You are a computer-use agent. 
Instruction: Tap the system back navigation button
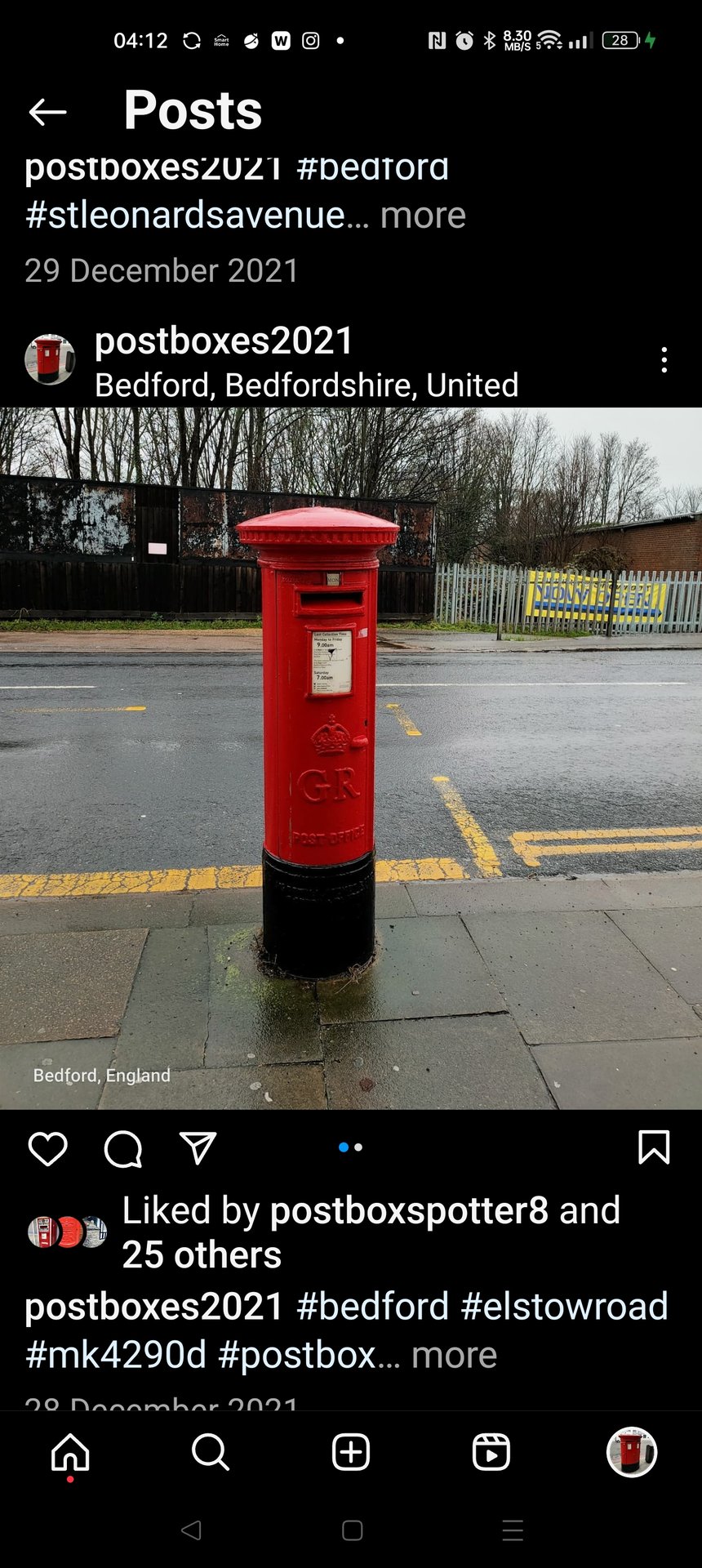[191, 1530]
